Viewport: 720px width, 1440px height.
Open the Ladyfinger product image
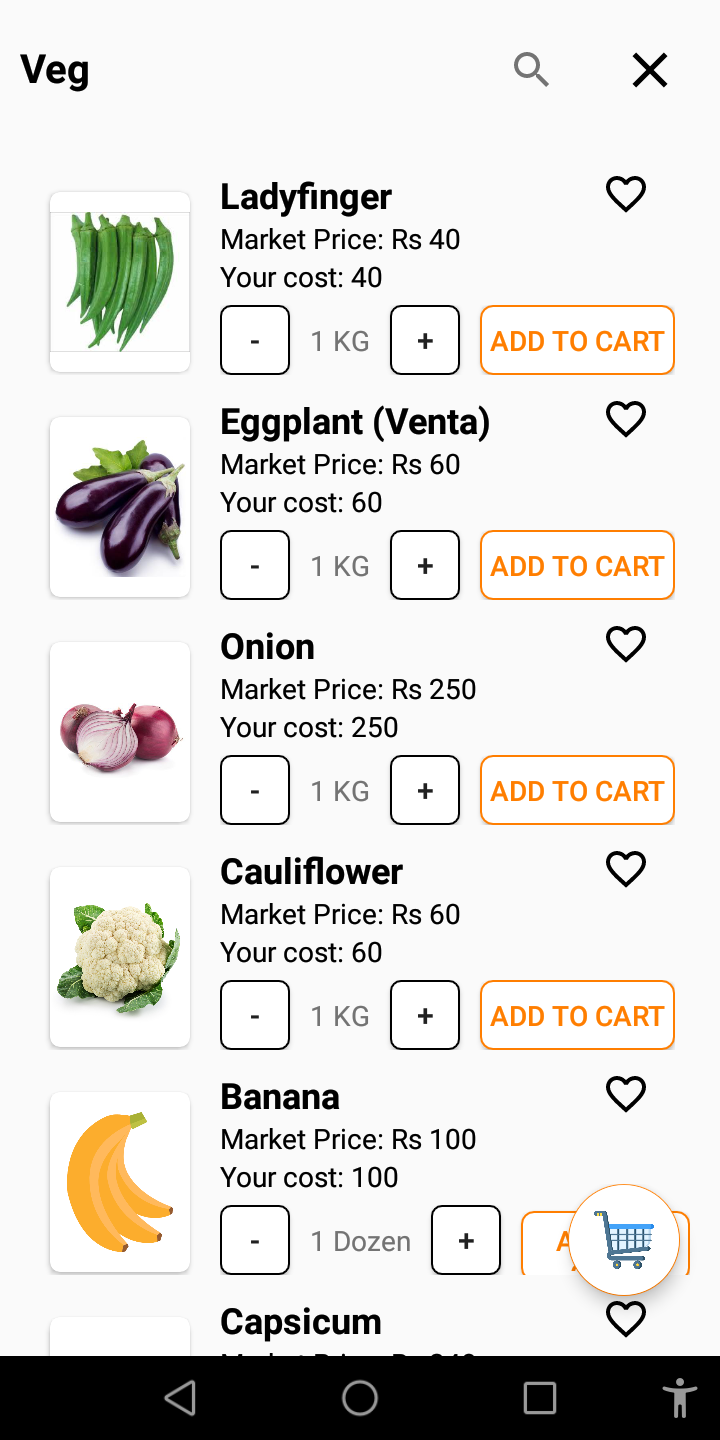point(120,282)
